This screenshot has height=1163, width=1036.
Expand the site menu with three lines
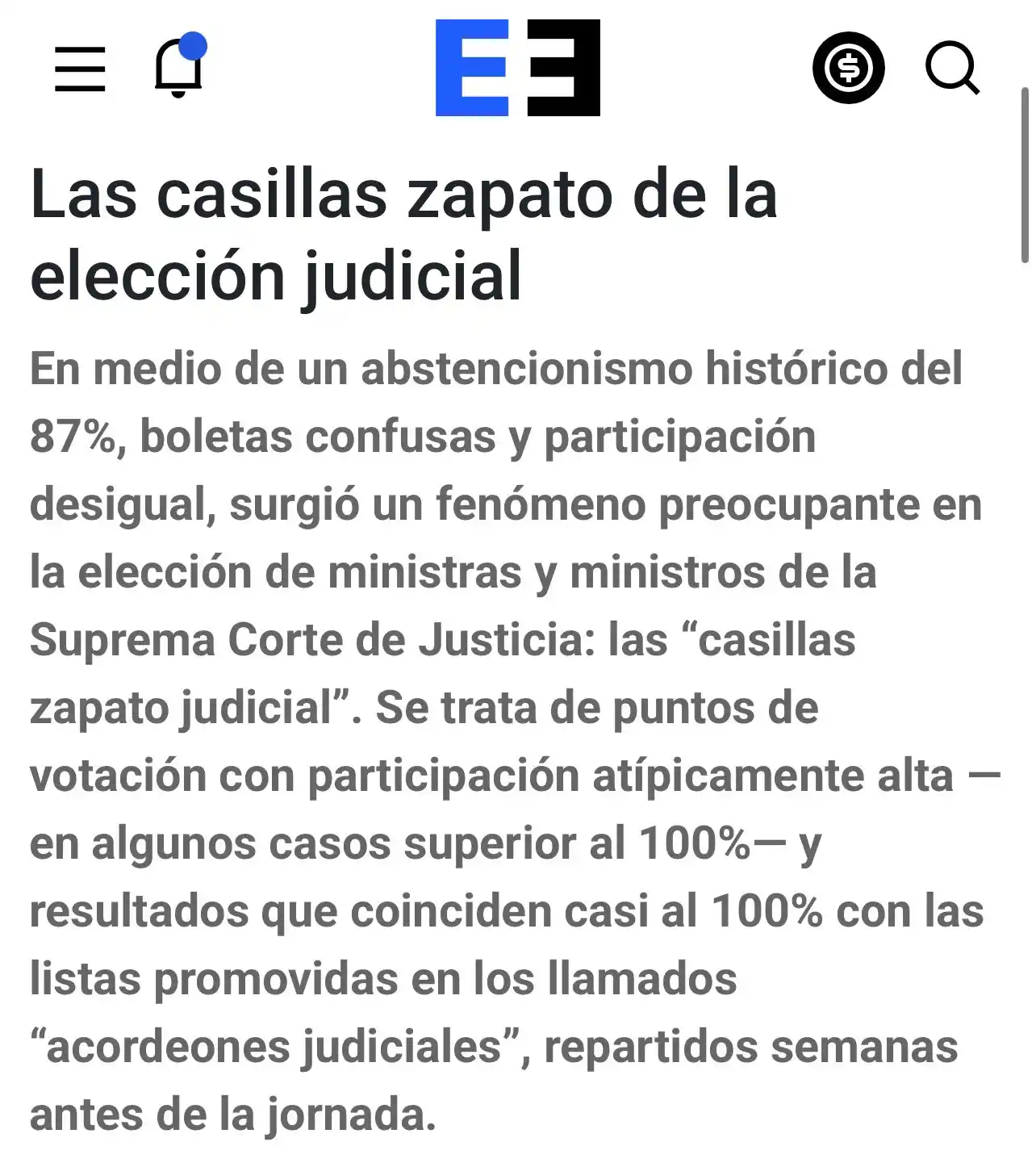tap(79, 69)
